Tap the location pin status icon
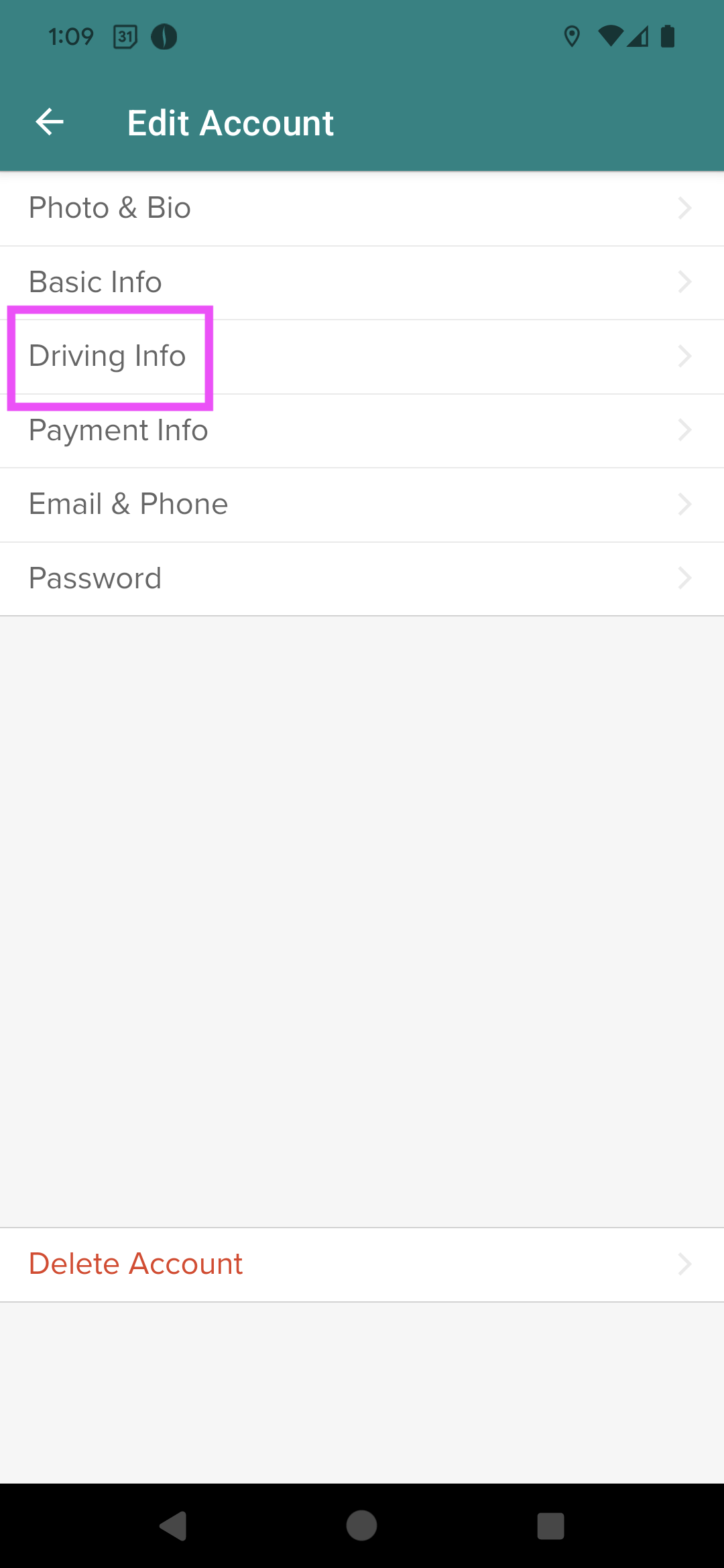 (x=572, y=36)
